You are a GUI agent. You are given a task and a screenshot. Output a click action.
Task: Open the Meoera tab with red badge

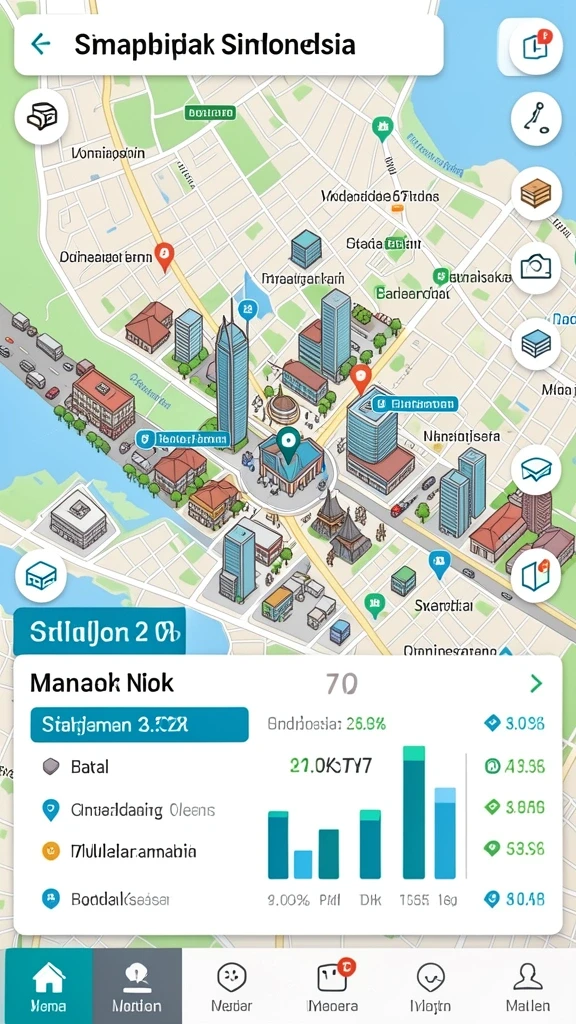coord(333,986)
